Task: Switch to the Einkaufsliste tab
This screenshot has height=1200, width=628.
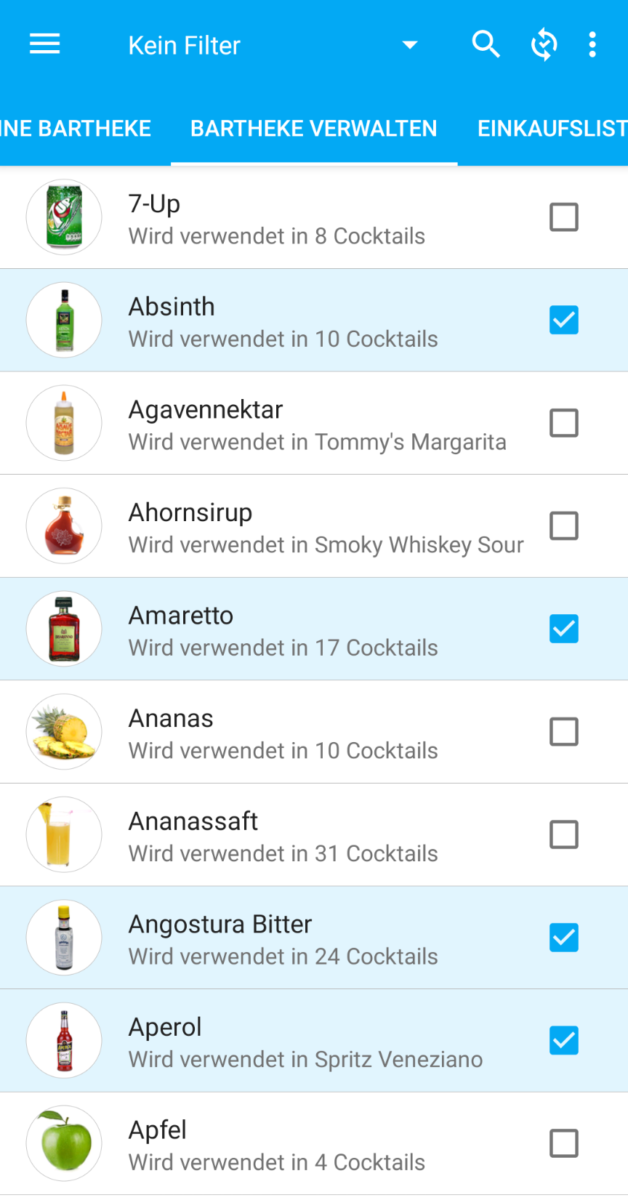Action: (x=552, y=129)
